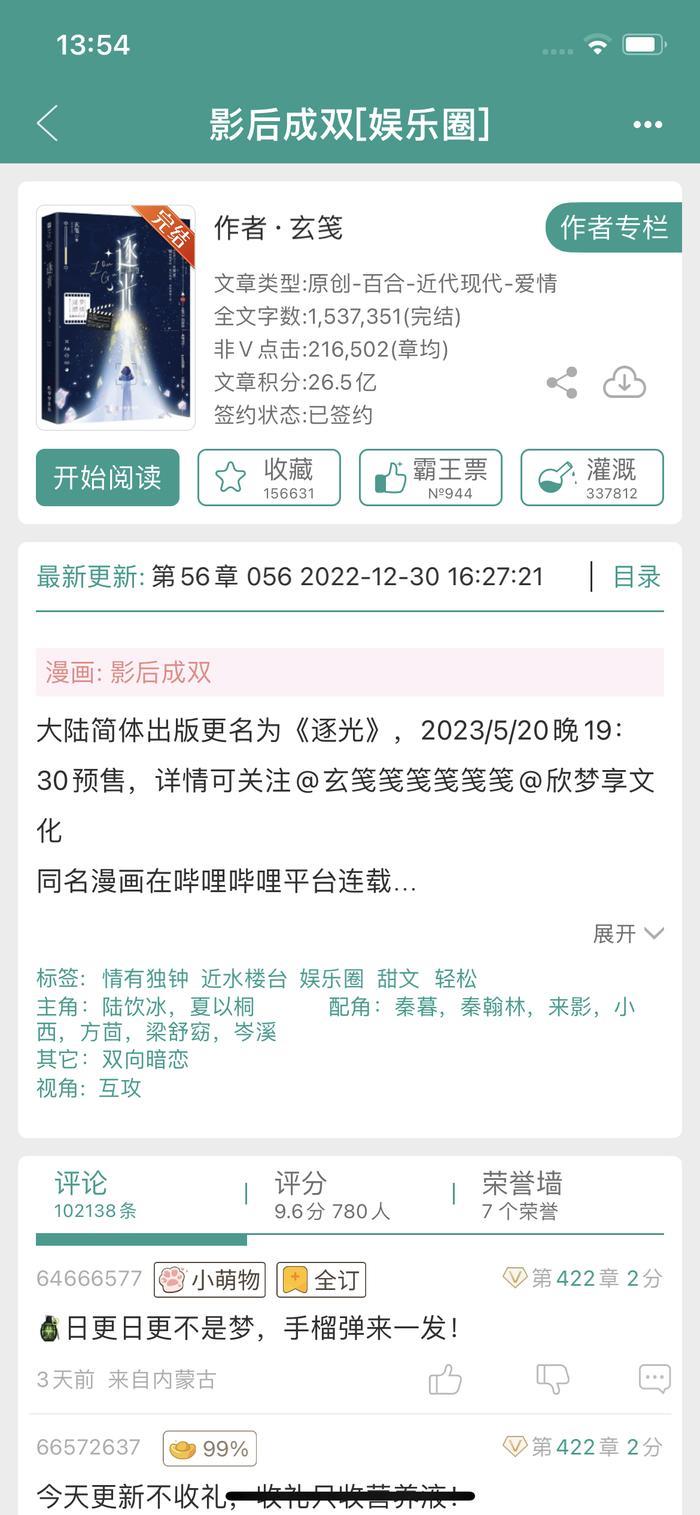Switch to the 荣誉墙 tab
The image size is (700, 1515).
[x=522, y=1196]
